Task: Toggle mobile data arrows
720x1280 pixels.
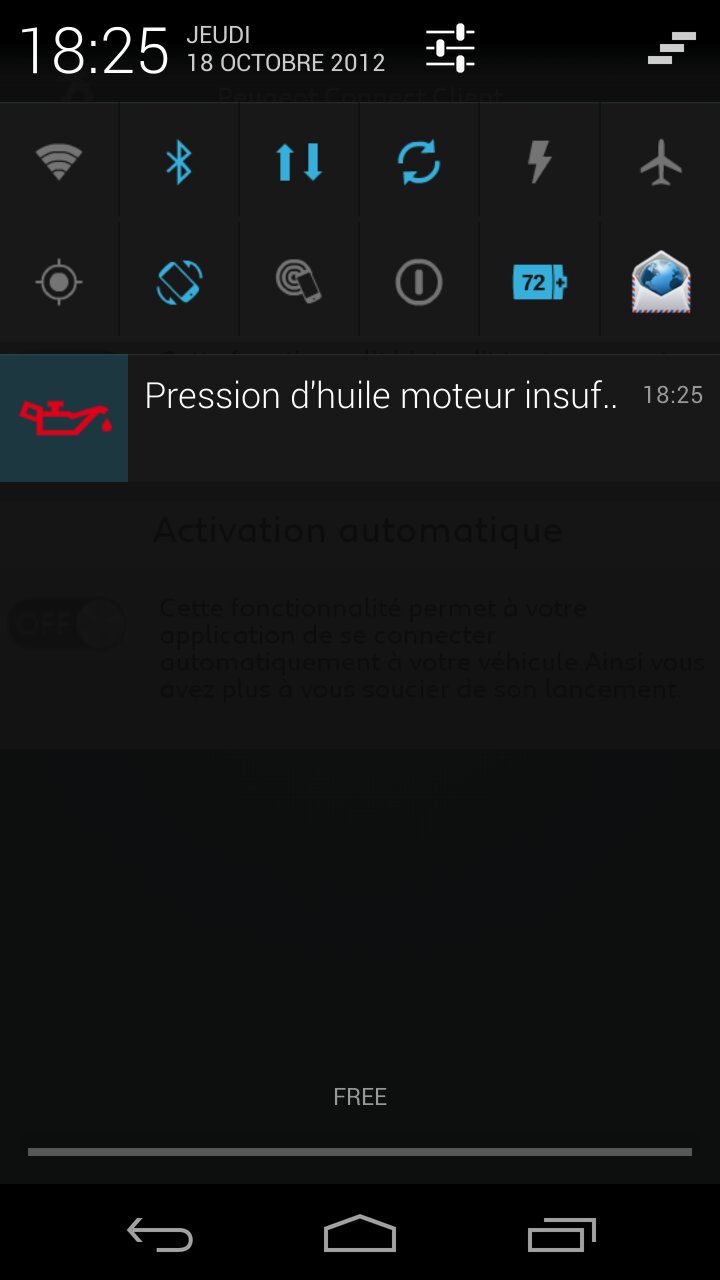Action: 299,161
